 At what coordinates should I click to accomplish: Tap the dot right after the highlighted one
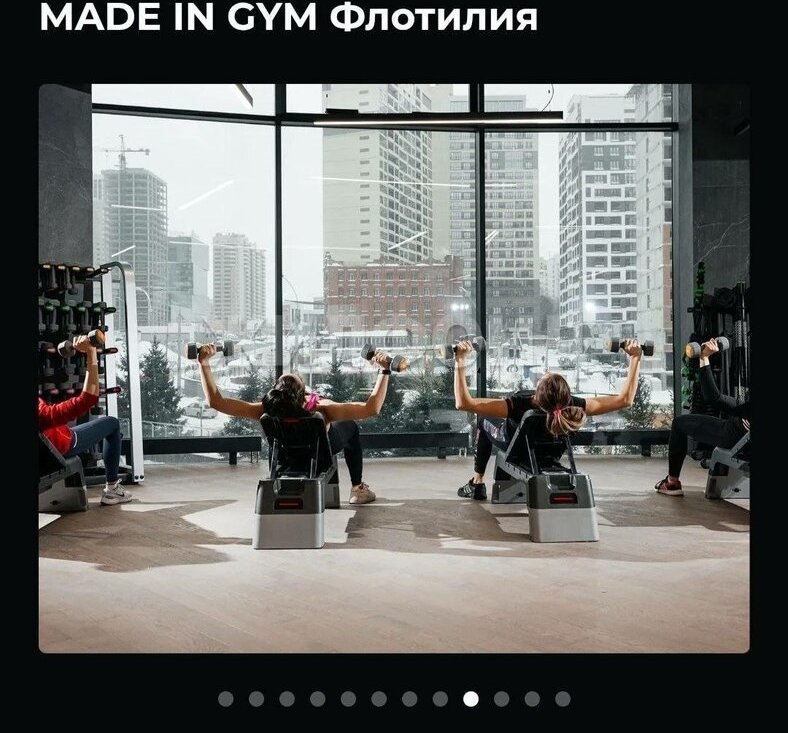pos(501,699)
